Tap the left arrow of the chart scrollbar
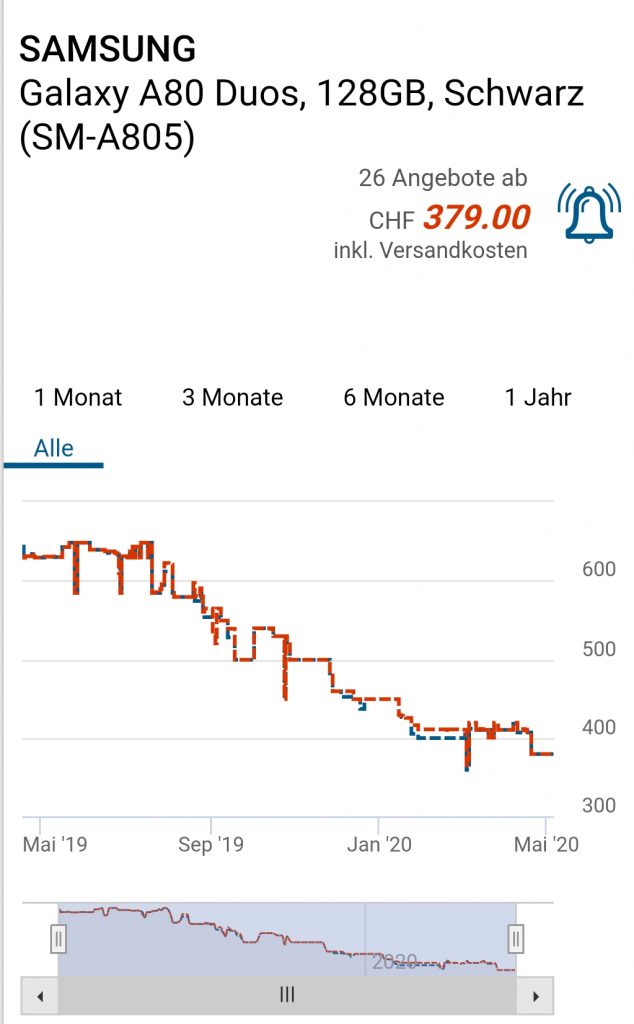Image resolution: width=634 pixels, height=1024 pixels. (x=39, y=995)
